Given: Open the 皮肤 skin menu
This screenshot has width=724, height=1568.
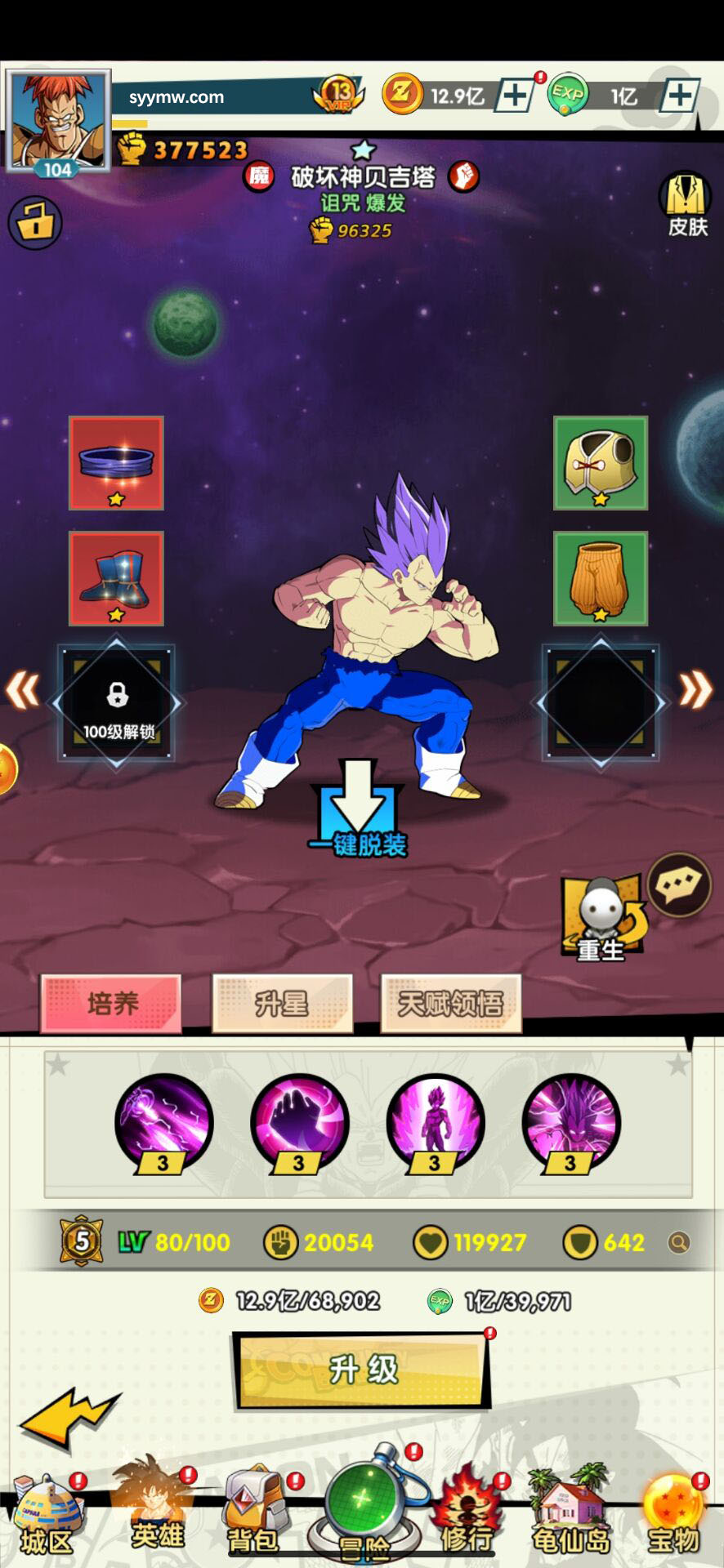Looking at the screenshot, I should (686, 204).
